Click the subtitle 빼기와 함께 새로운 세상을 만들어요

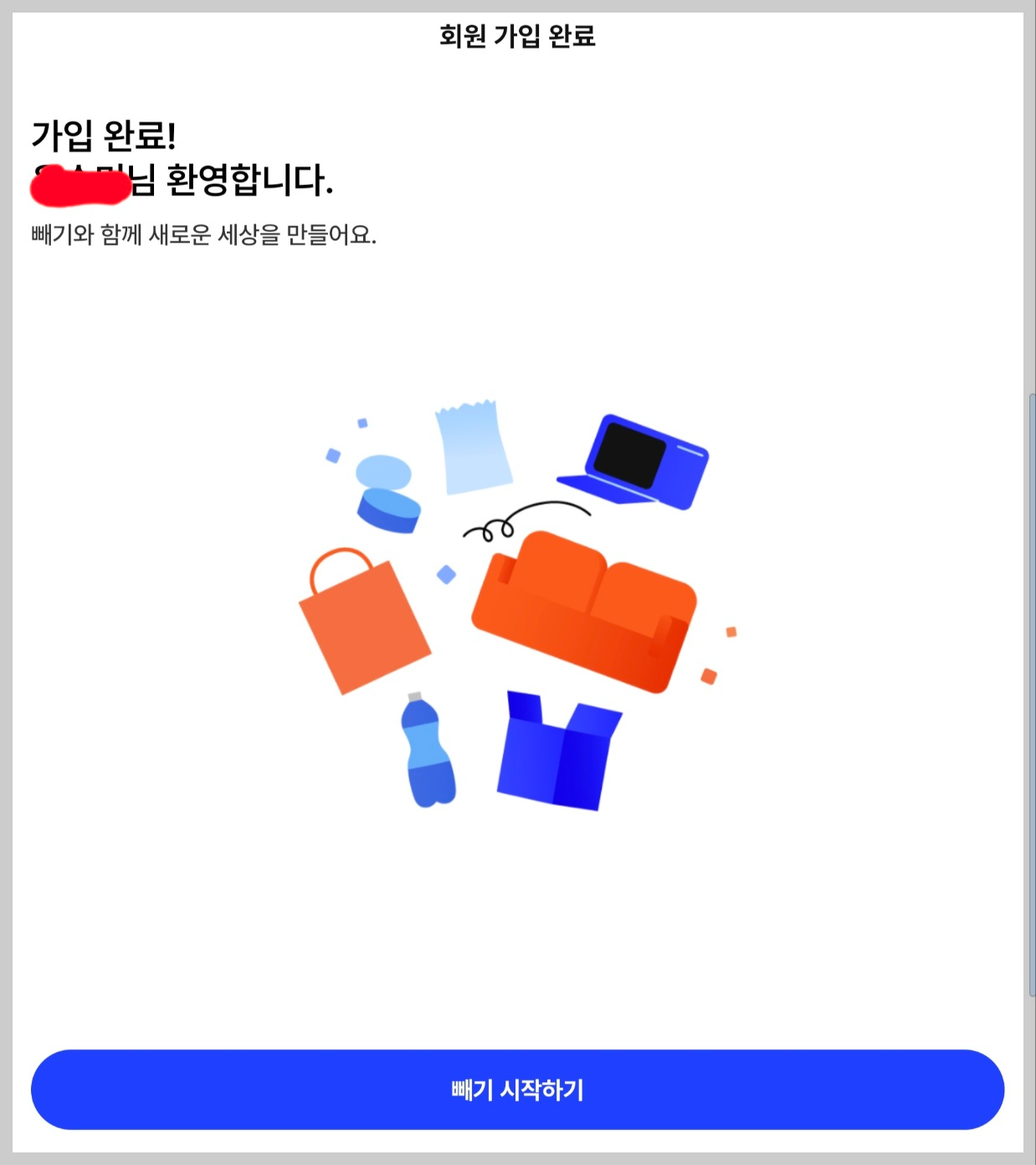tap(203, 234)
